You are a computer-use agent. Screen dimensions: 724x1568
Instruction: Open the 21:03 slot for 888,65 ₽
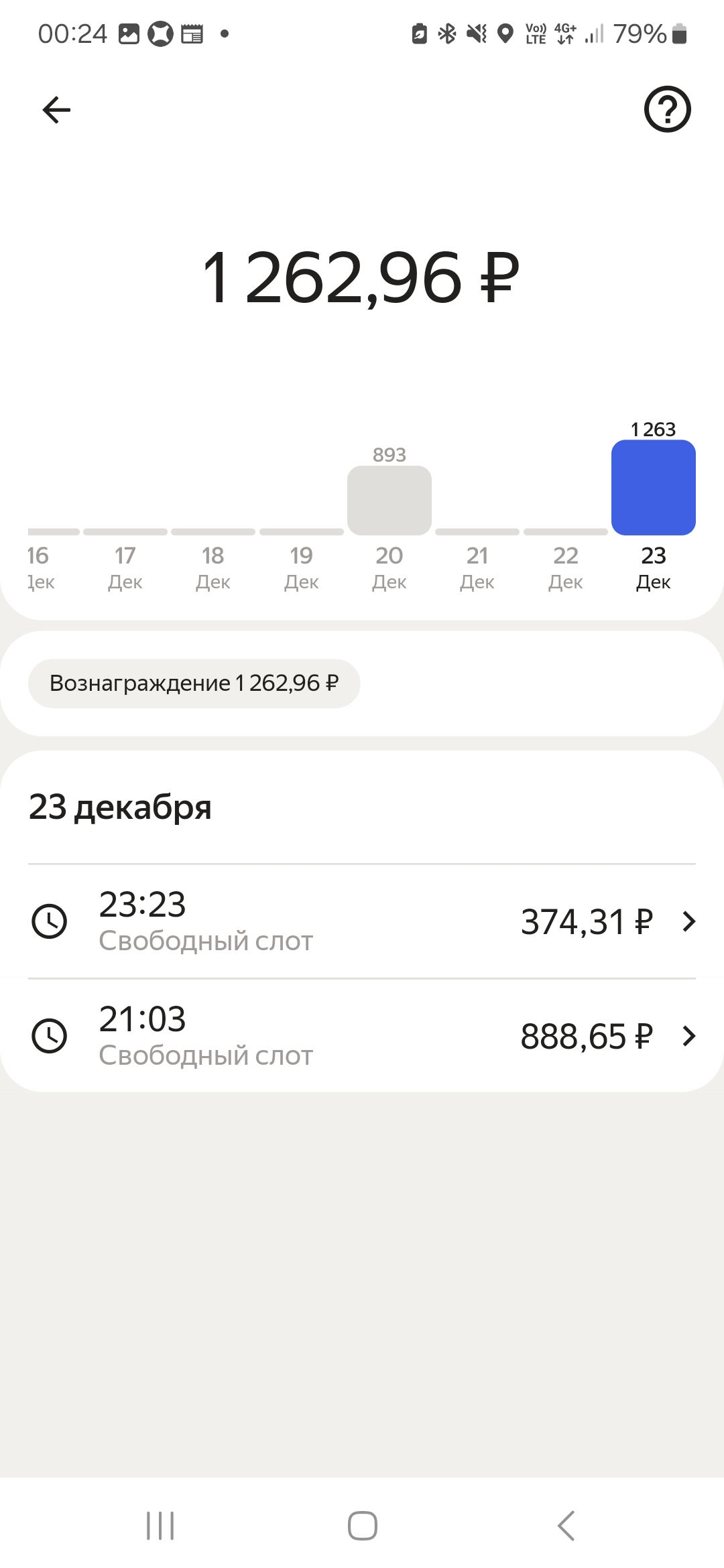[362, 1036]
